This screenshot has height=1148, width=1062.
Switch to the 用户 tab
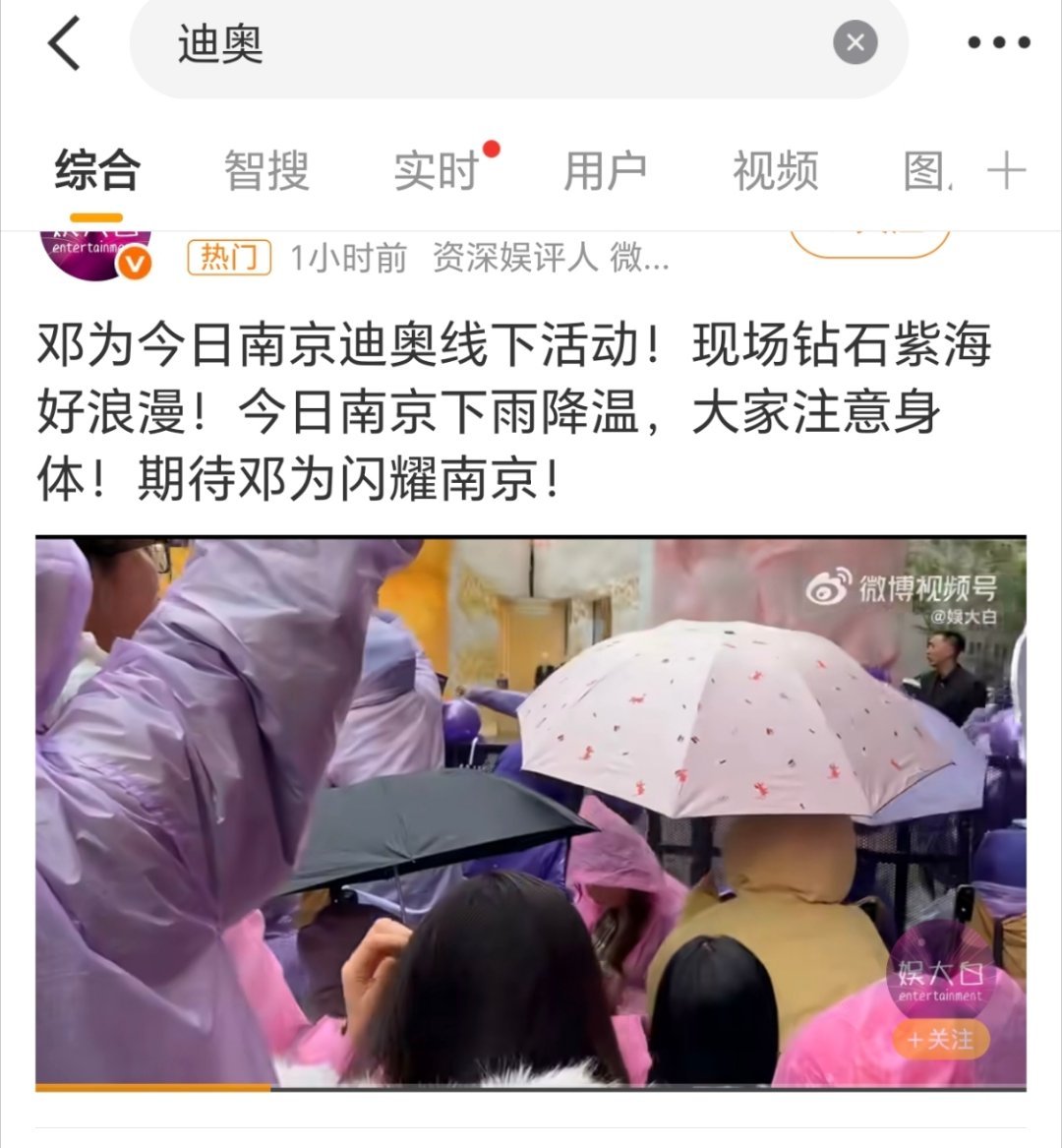click(x=606, y=169)
